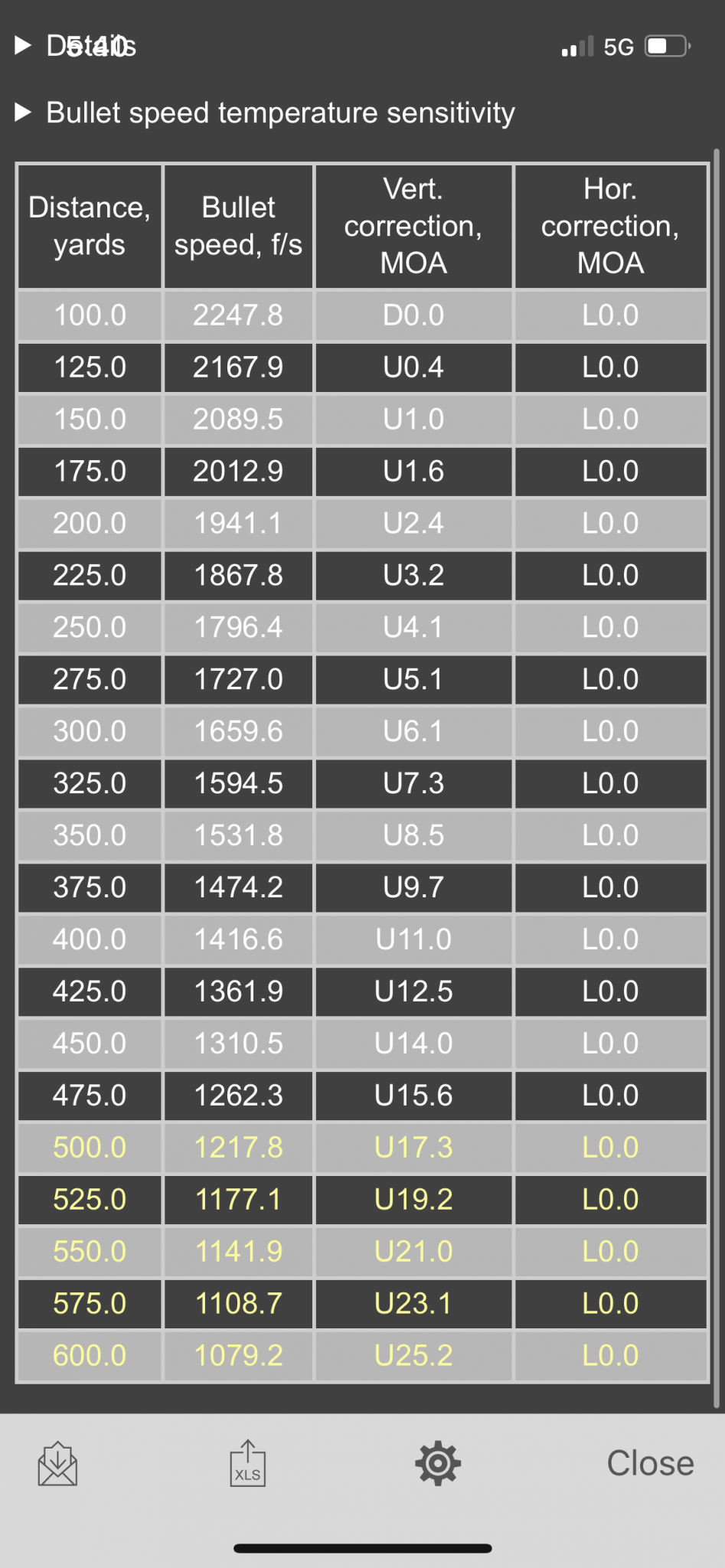Open the table settings gear
The width and height of the screenshot is (725, 1568).
[x=438, y=1463]
